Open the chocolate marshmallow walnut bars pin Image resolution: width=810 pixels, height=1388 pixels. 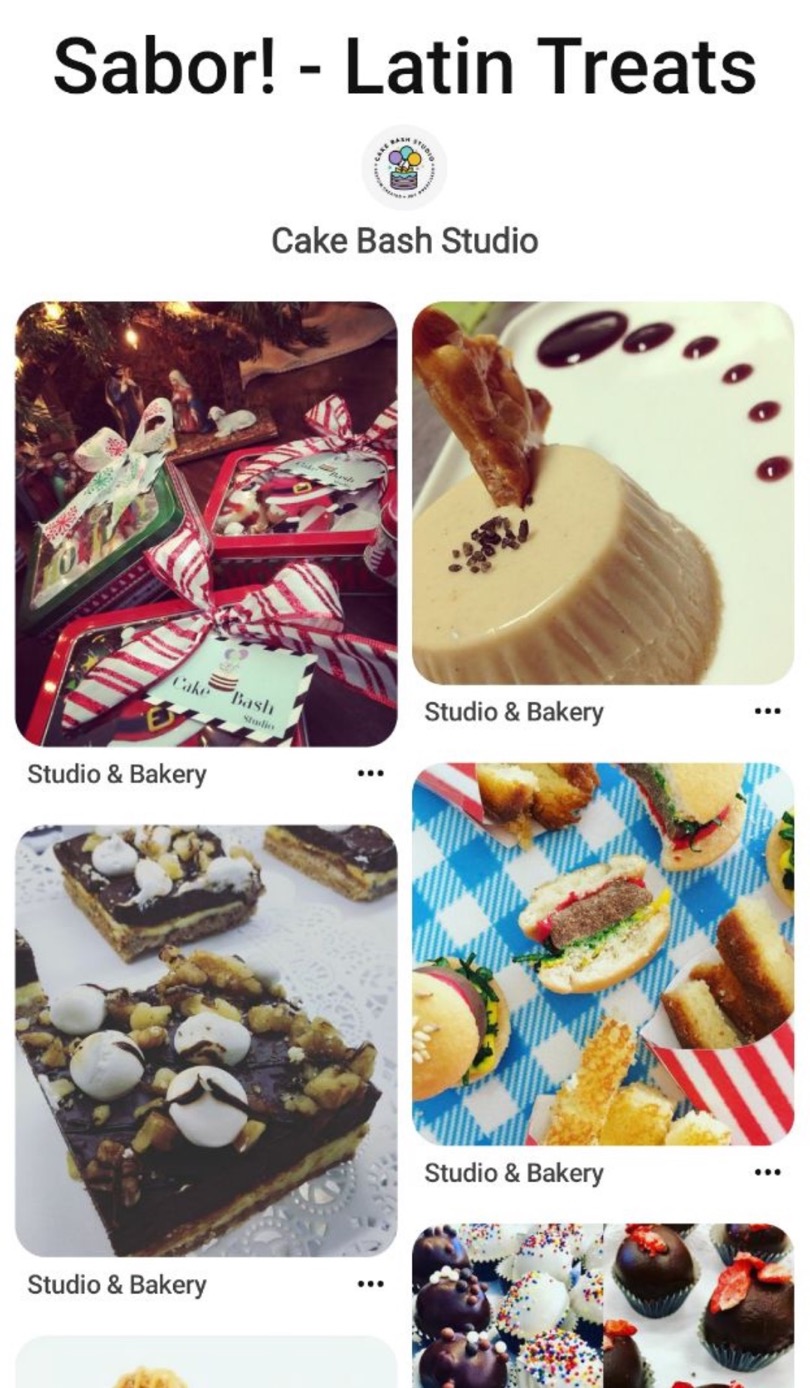click(x=206, y=1040)
